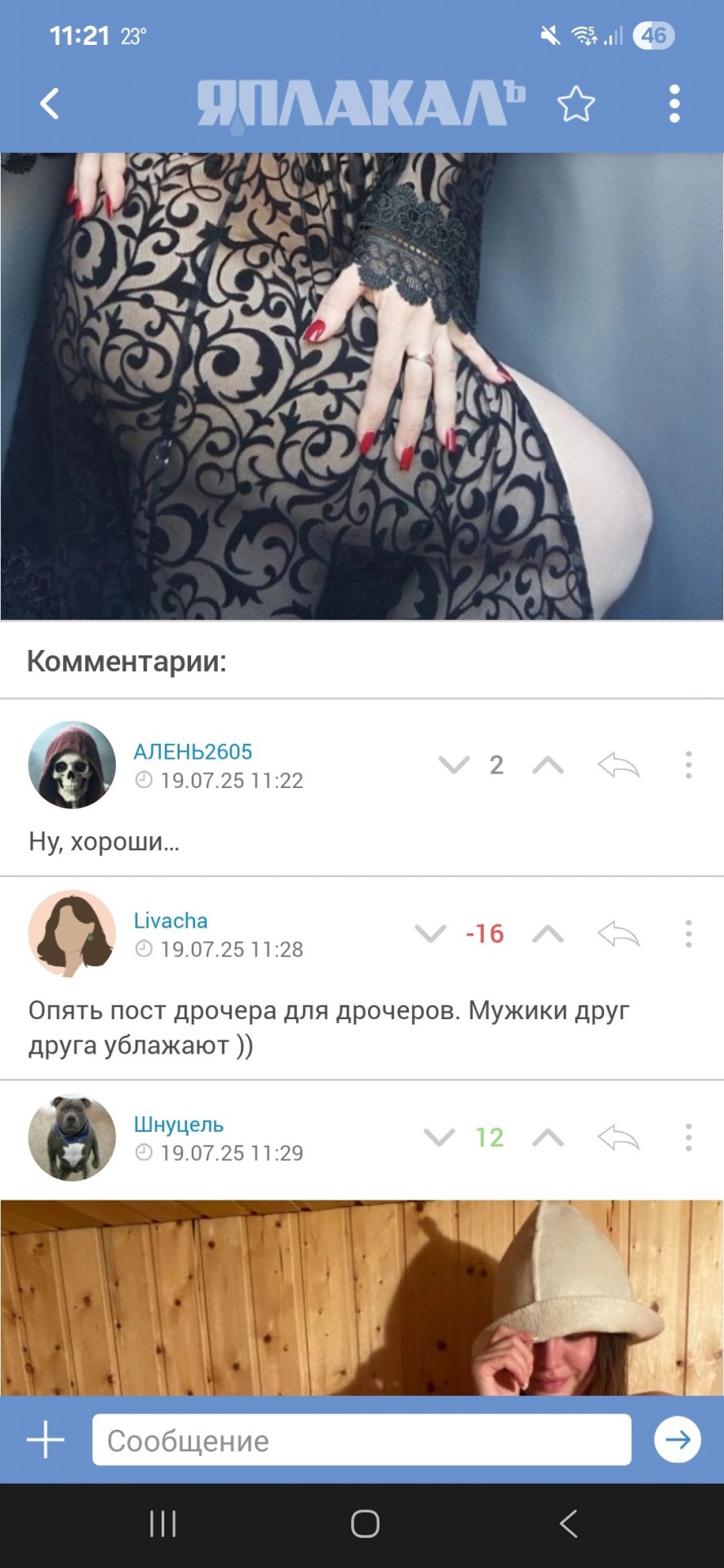Open more options for АЛЕНЬ2605's comment
This screenshot has height=1568, width=724.
point(688,765)
